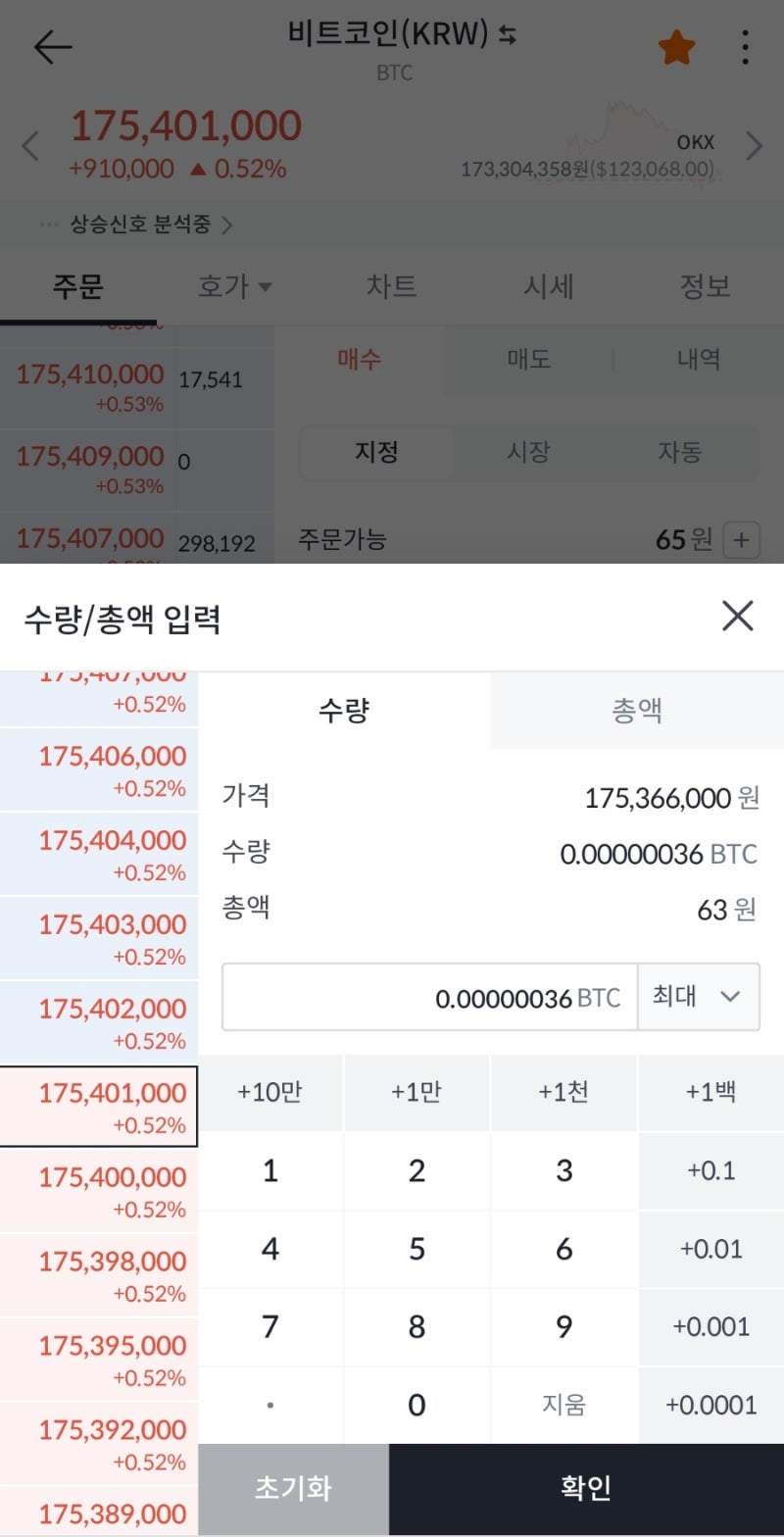Tap the right chevron near OKX price
Screen dimensions: 784x1537
pos(755,145)
